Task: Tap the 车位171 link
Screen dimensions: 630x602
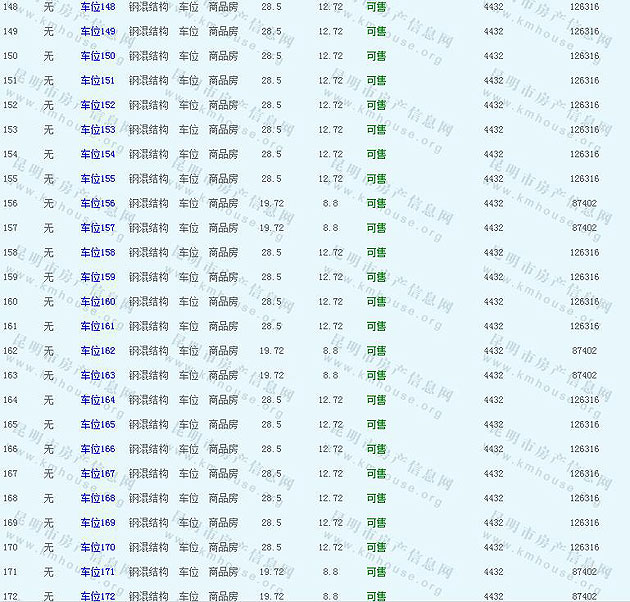Action: tap(97, 572)
